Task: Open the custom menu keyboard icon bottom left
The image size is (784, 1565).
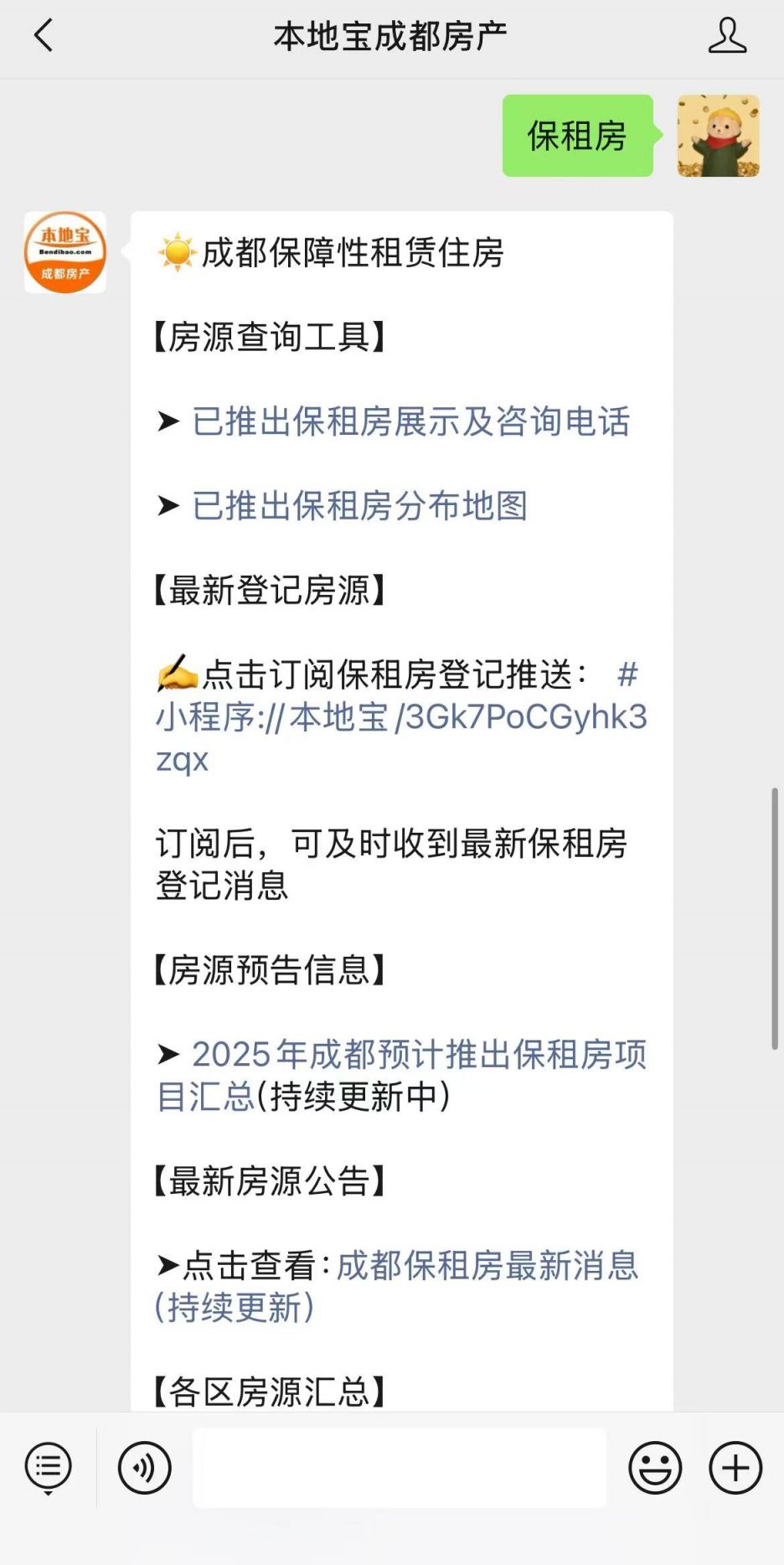Action: pyautogui.click(x=48, y=1467)
